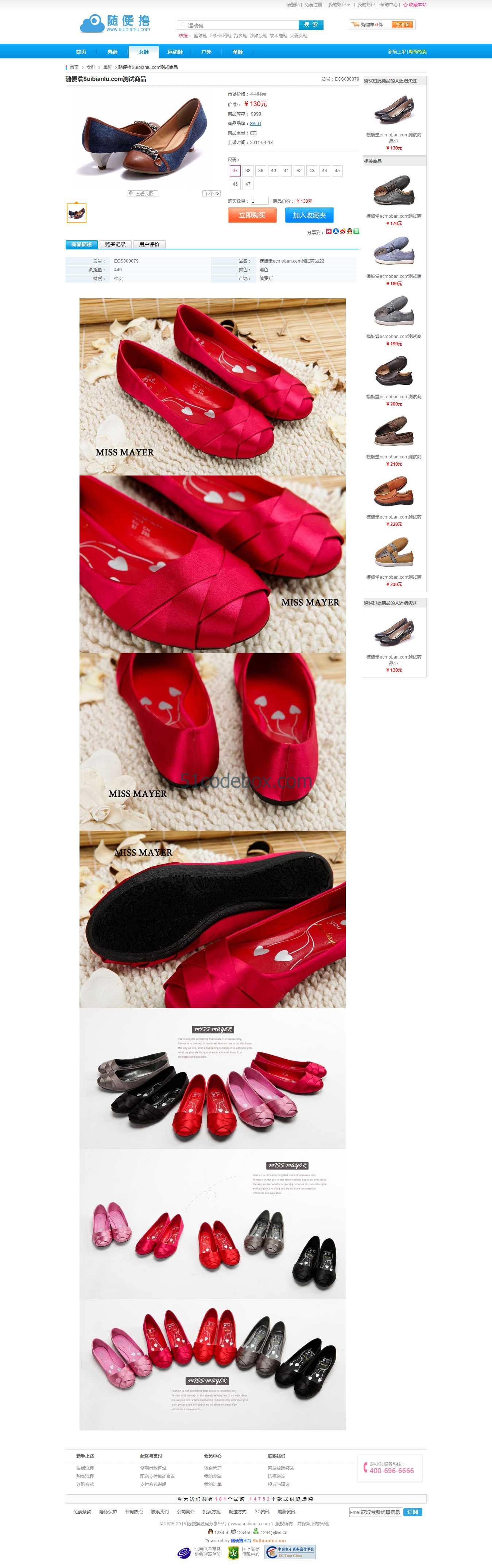Open 女鞋 in the breadcrumb

91,67
